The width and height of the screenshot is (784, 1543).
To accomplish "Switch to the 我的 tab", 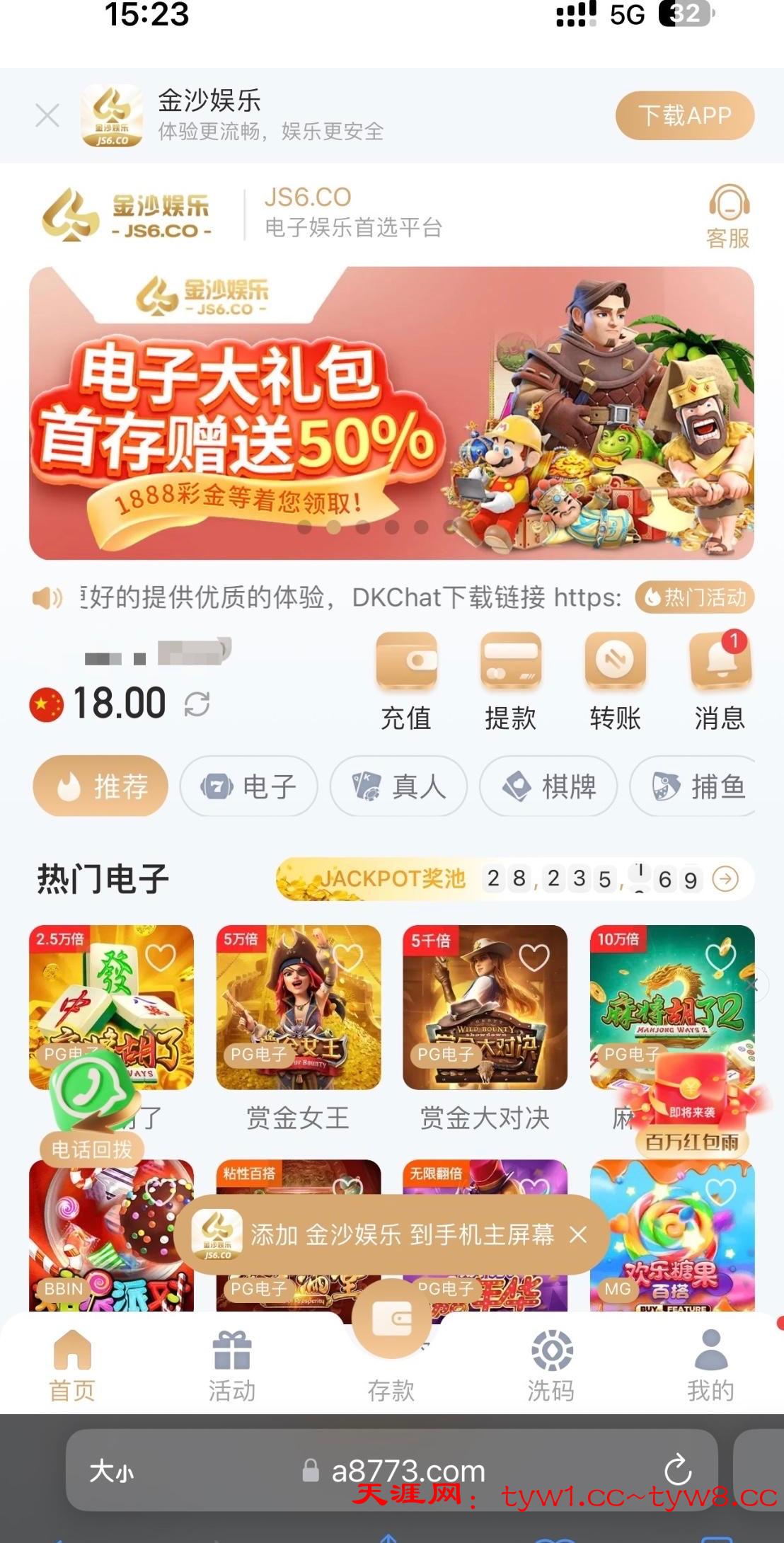I will [710, 1366].
